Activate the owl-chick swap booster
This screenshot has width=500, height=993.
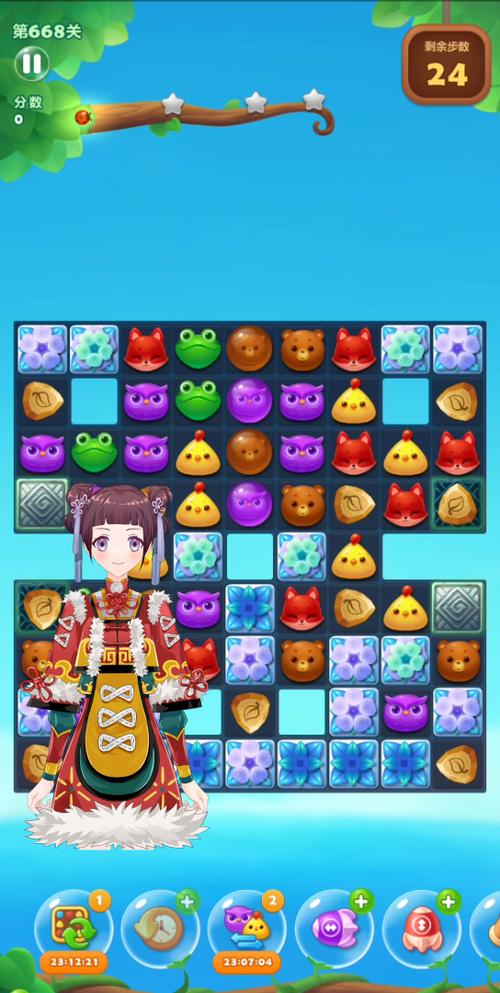pos(247,928)
